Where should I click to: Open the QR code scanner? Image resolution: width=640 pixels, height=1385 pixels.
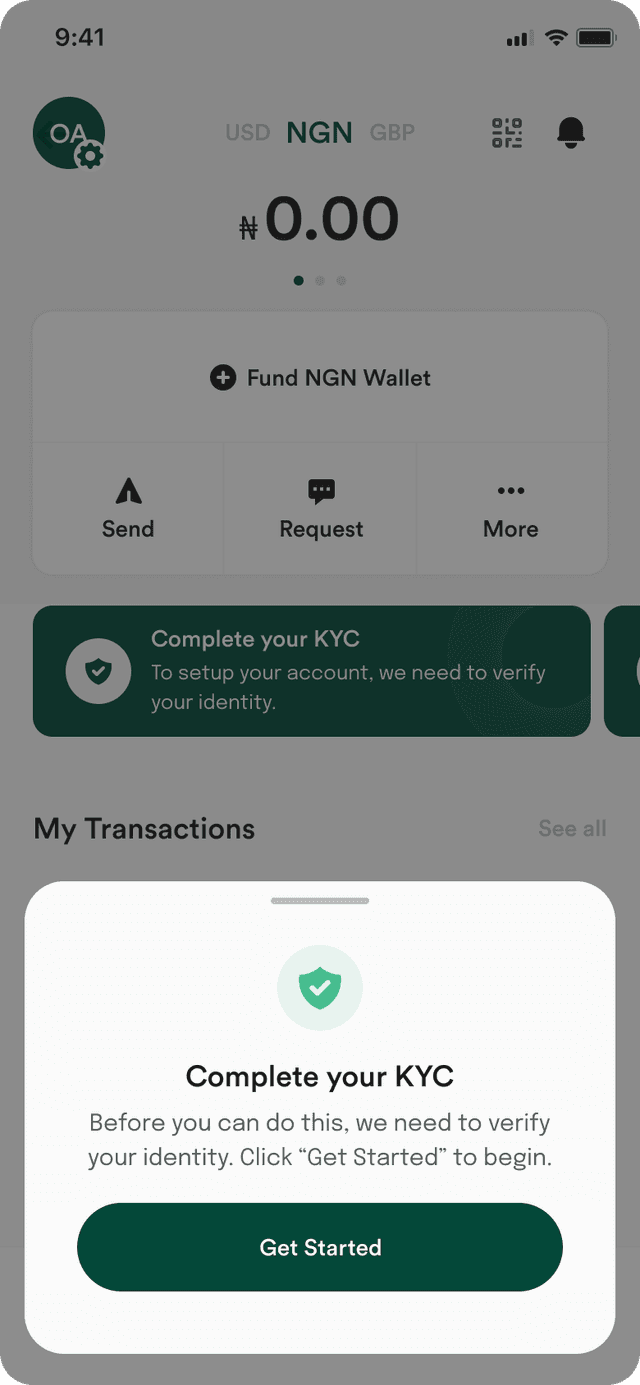pos(507,133)
